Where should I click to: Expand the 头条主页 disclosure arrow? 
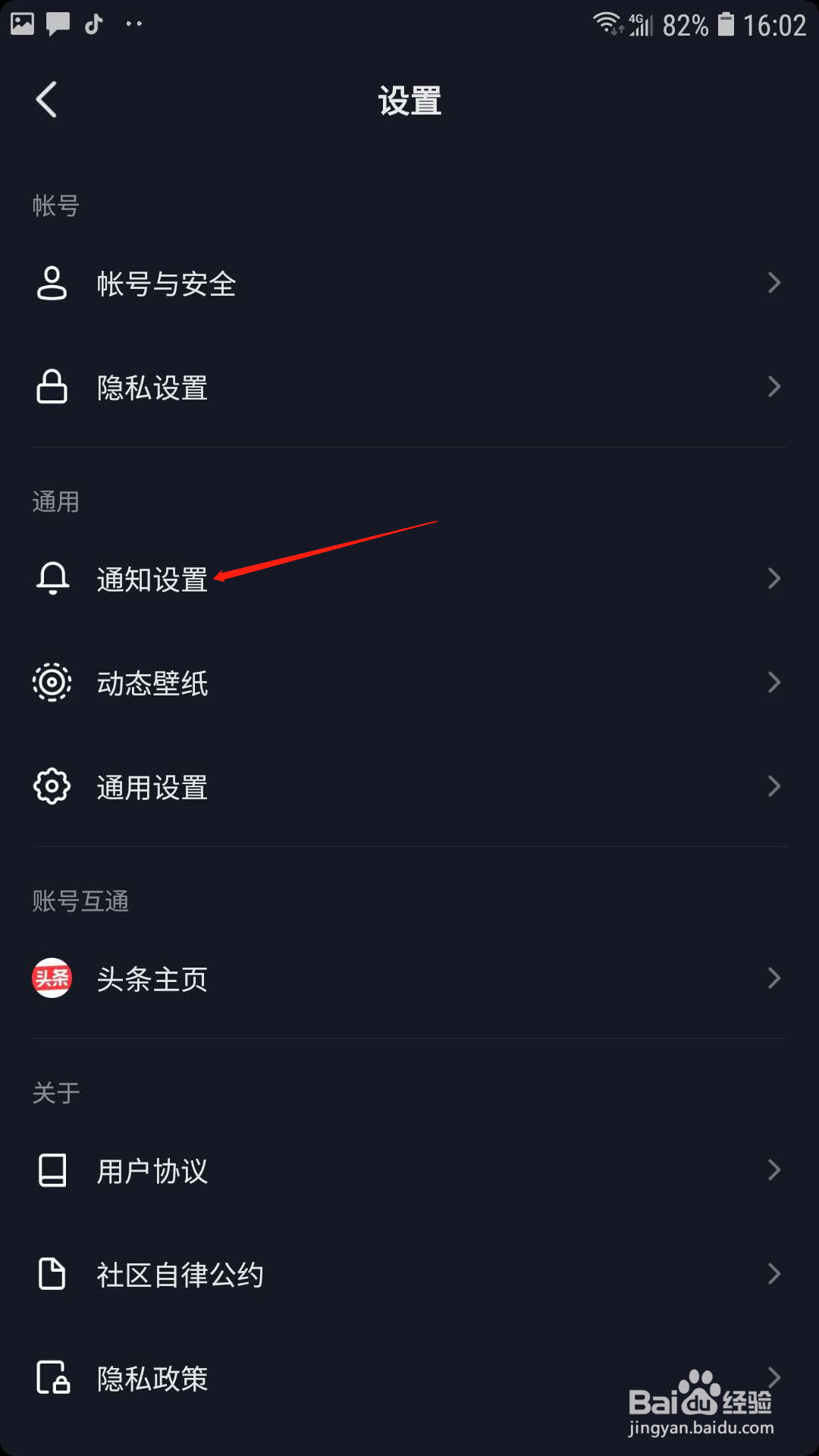click(x=773, y=978)
